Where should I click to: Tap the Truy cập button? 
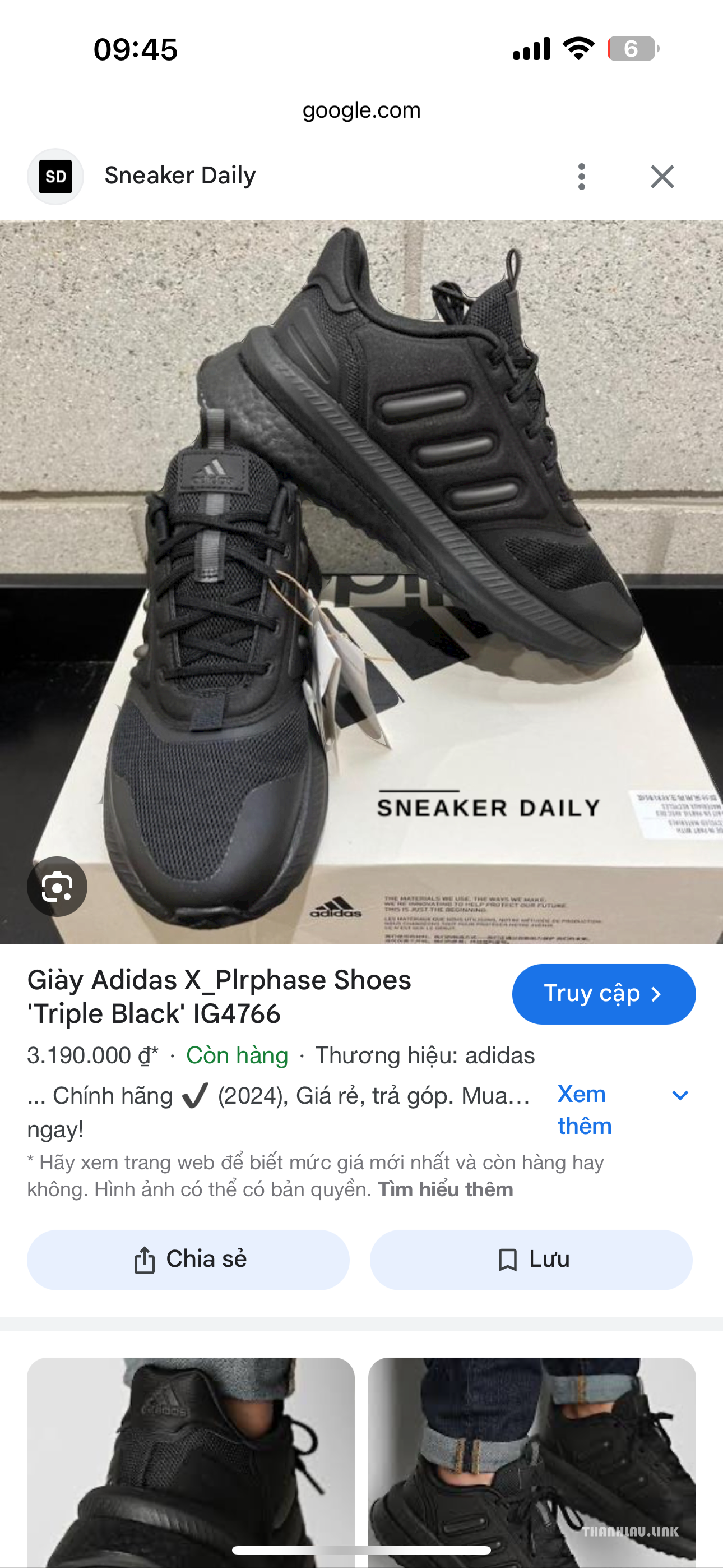click(x=603, y=993)
